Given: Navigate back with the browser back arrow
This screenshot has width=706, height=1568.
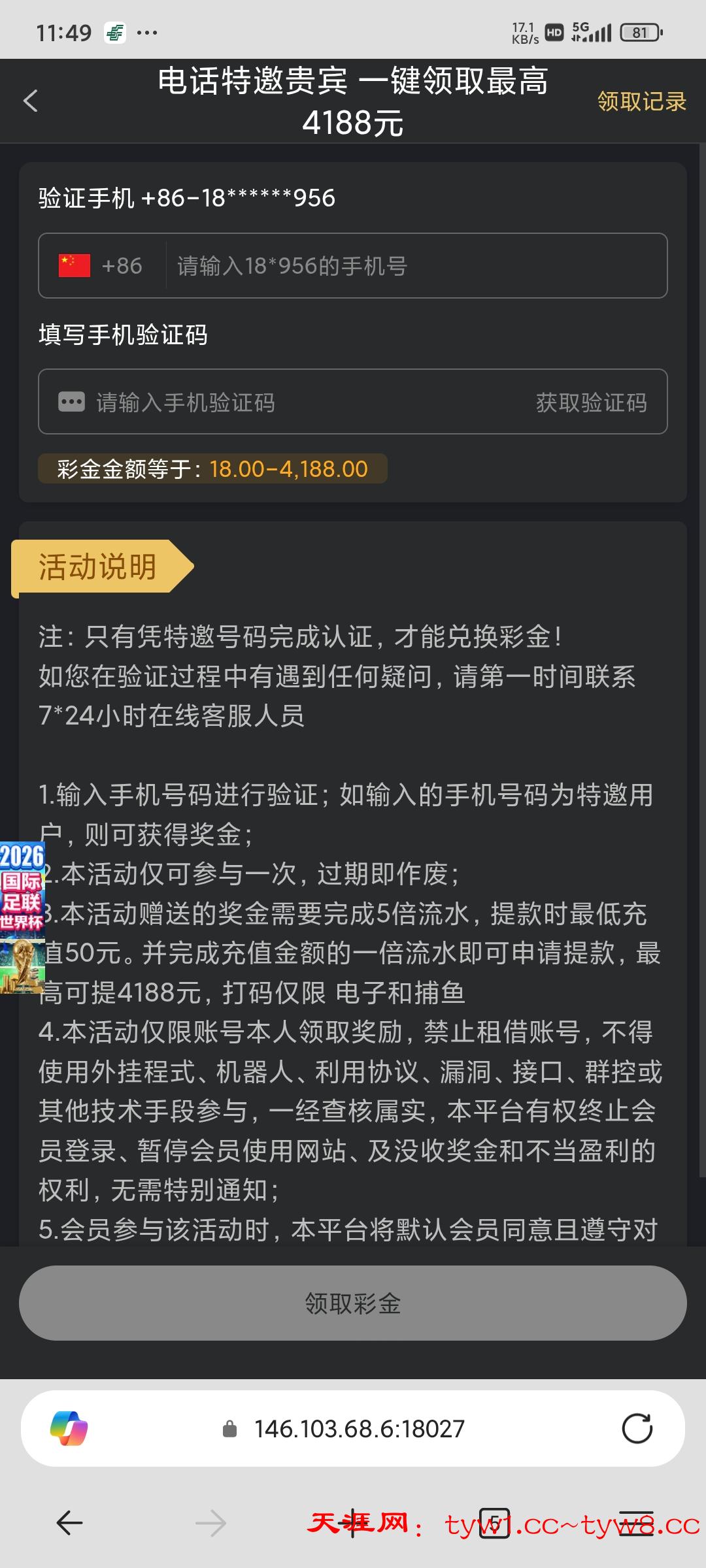Looking at the screenshot, I should tap(69, 1524).
